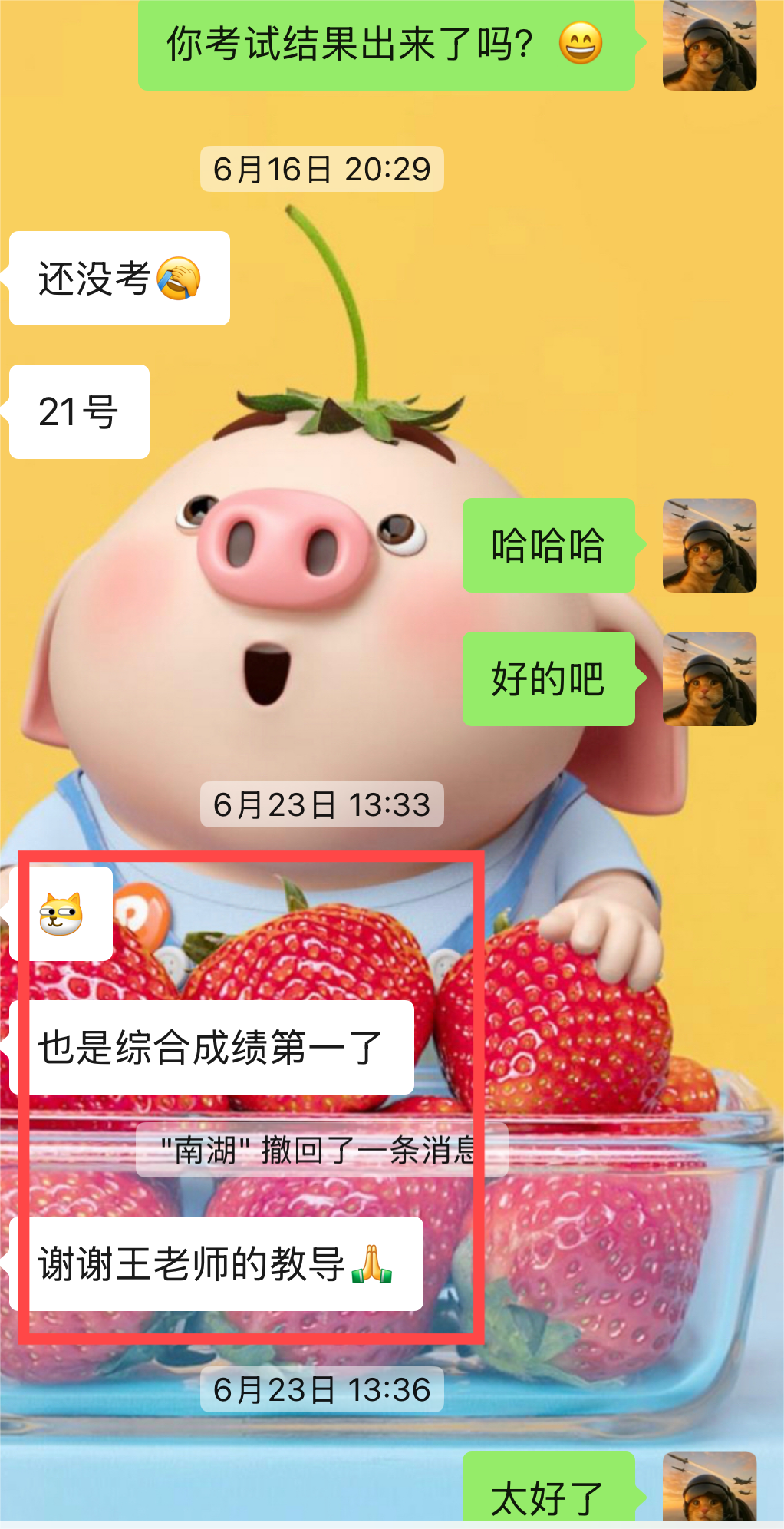Tap the avatar next to 太好了

point(710,1488)
